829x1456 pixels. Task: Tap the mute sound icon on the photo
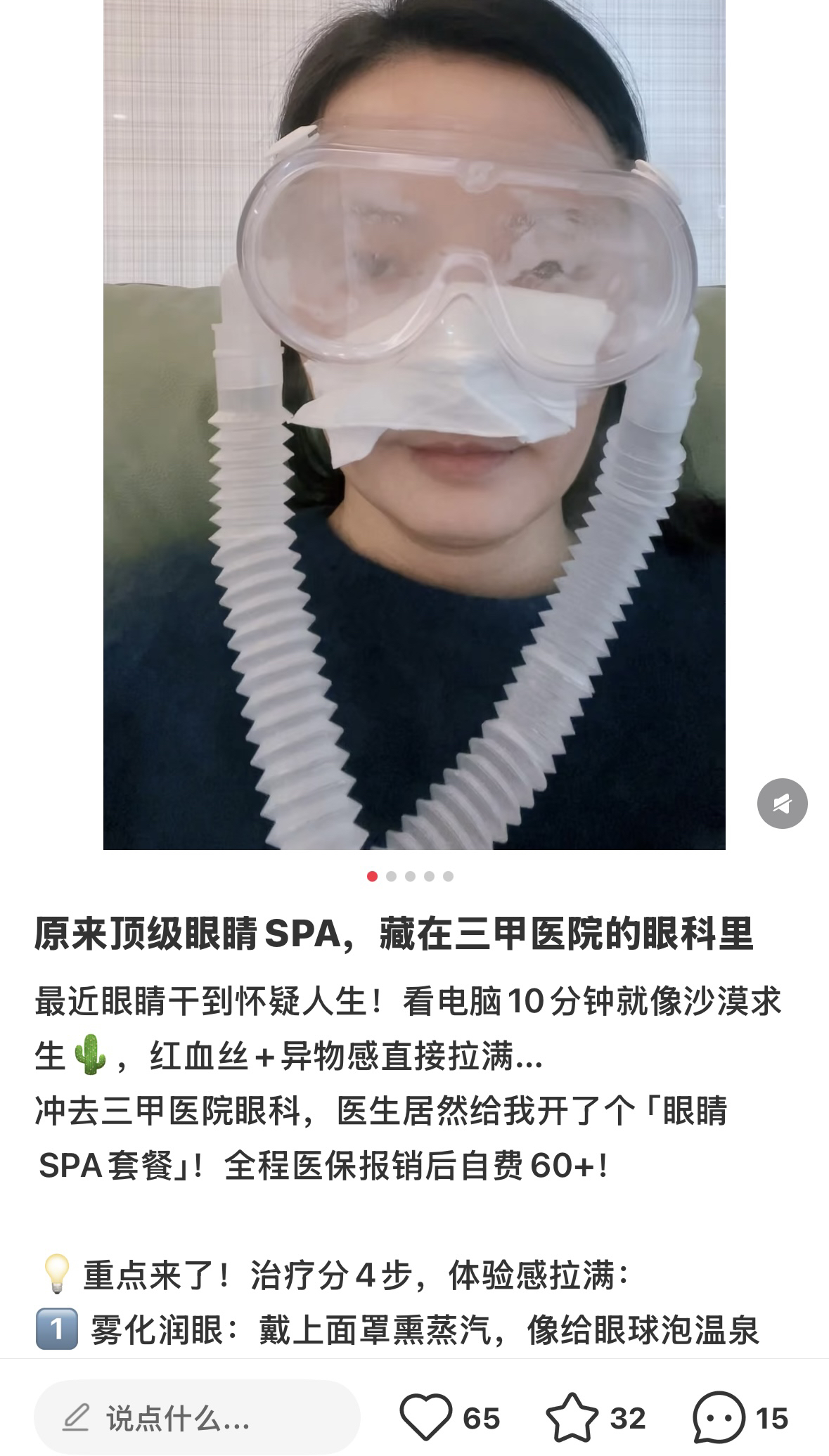[782, 803]
